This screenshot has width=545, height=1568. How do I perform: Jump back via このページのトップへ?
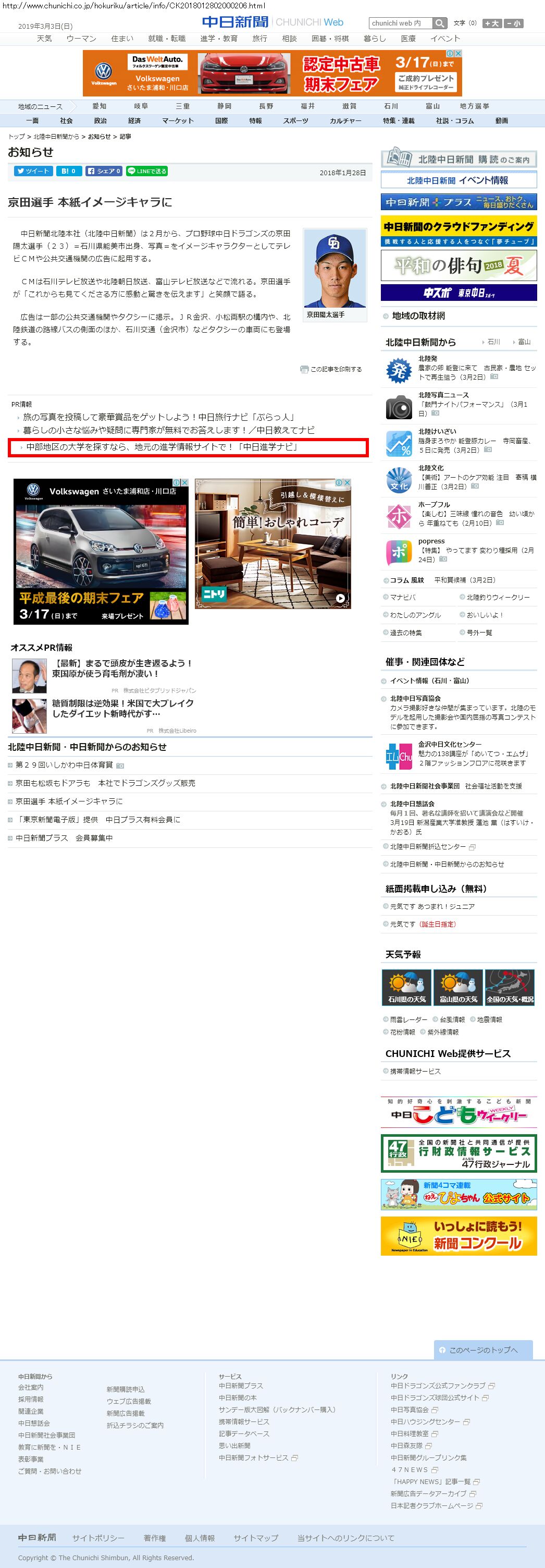pyautogui.click(x=483, y=1350)
